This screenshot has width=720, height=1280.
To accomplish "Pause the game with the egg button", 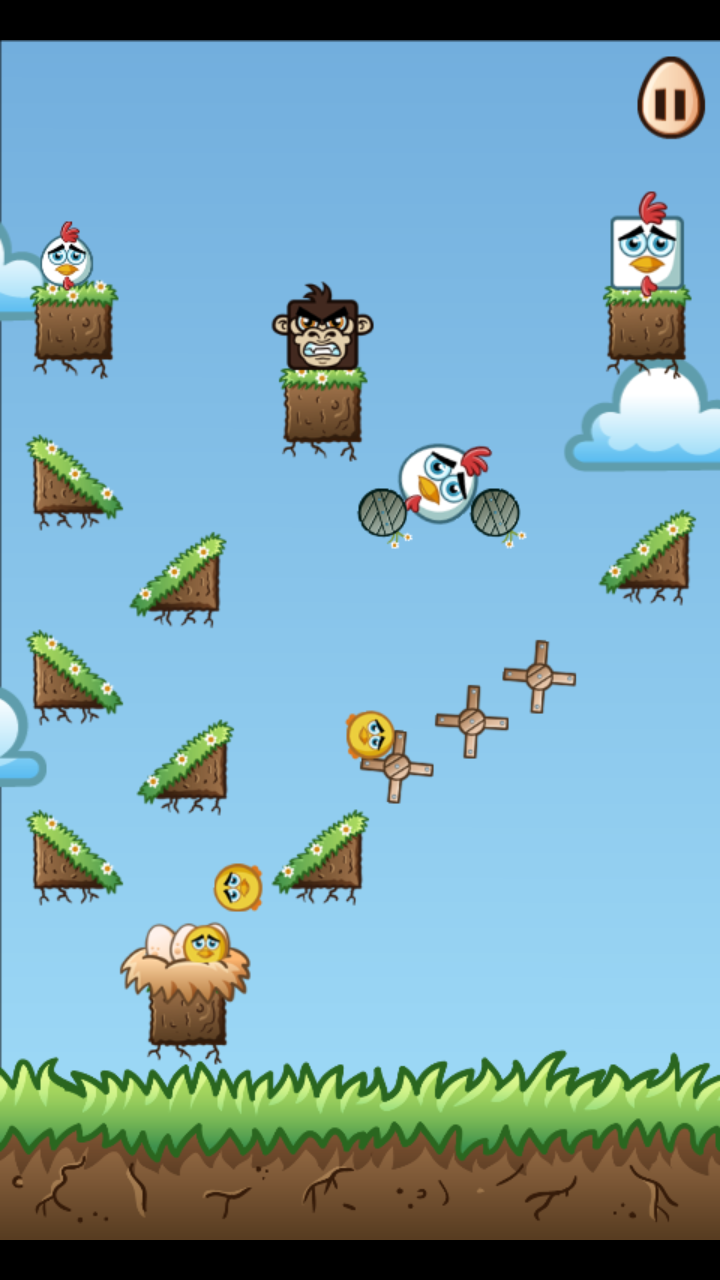I will click(x=671, y=98).
